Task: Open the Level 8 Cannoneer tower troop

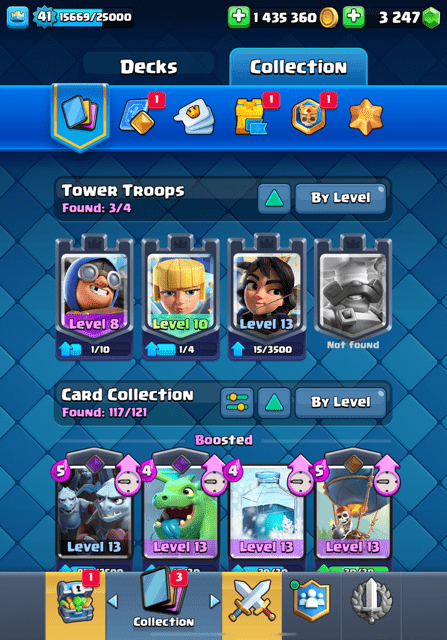Action: click(94, 297)
